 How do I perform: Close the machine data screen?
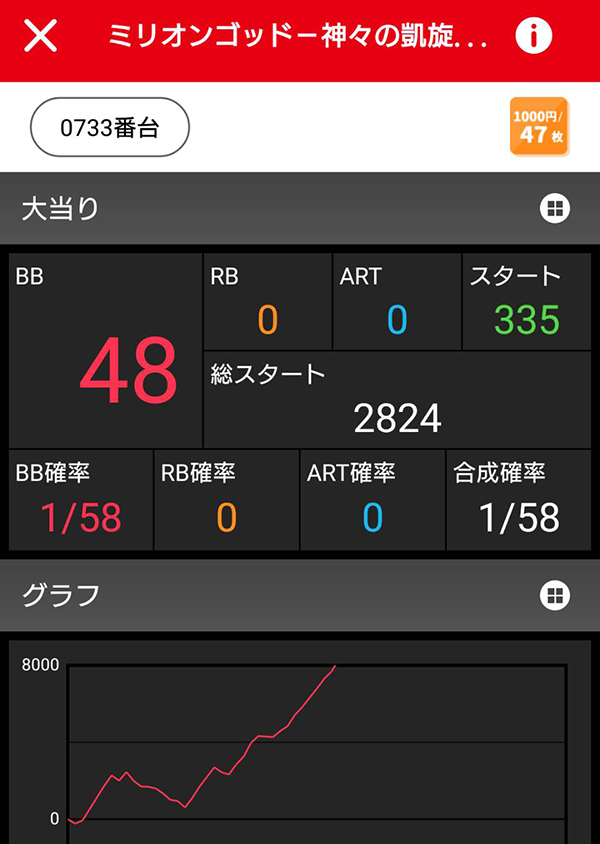click(41, 37)
